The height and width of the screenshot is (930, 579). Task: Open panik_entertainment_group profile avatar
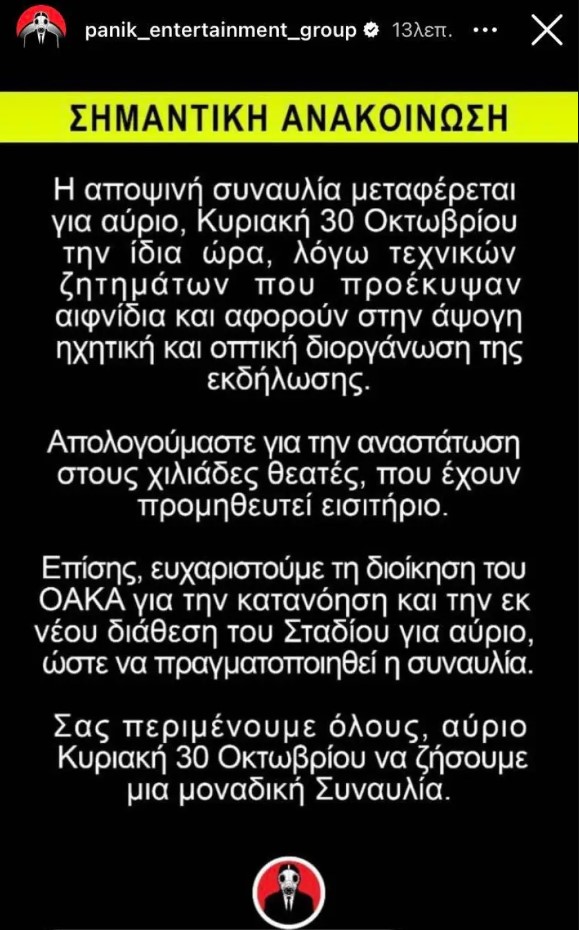pos(40,26)
